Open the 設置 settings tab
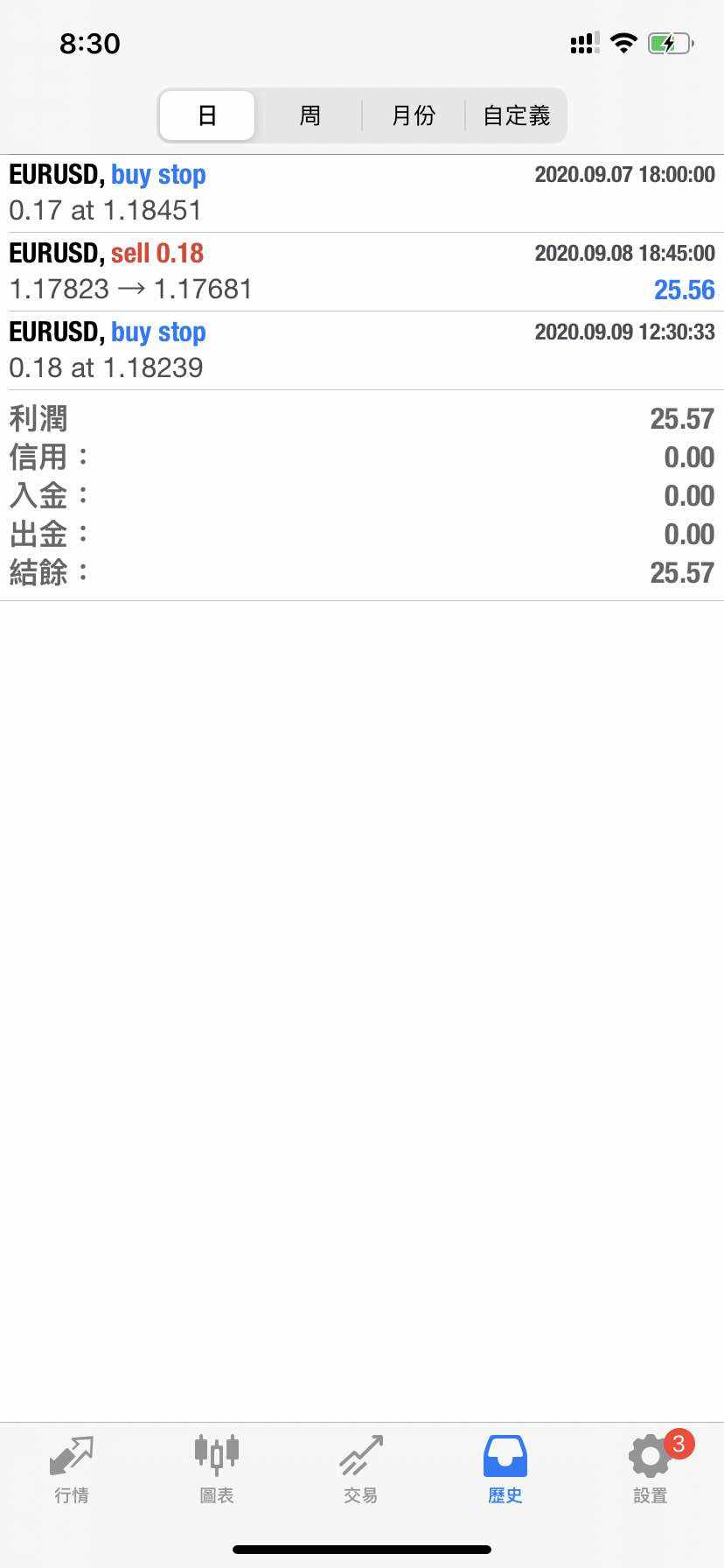The height and width of the screenshot is (1568, 724). click(x=651, y=1470)
